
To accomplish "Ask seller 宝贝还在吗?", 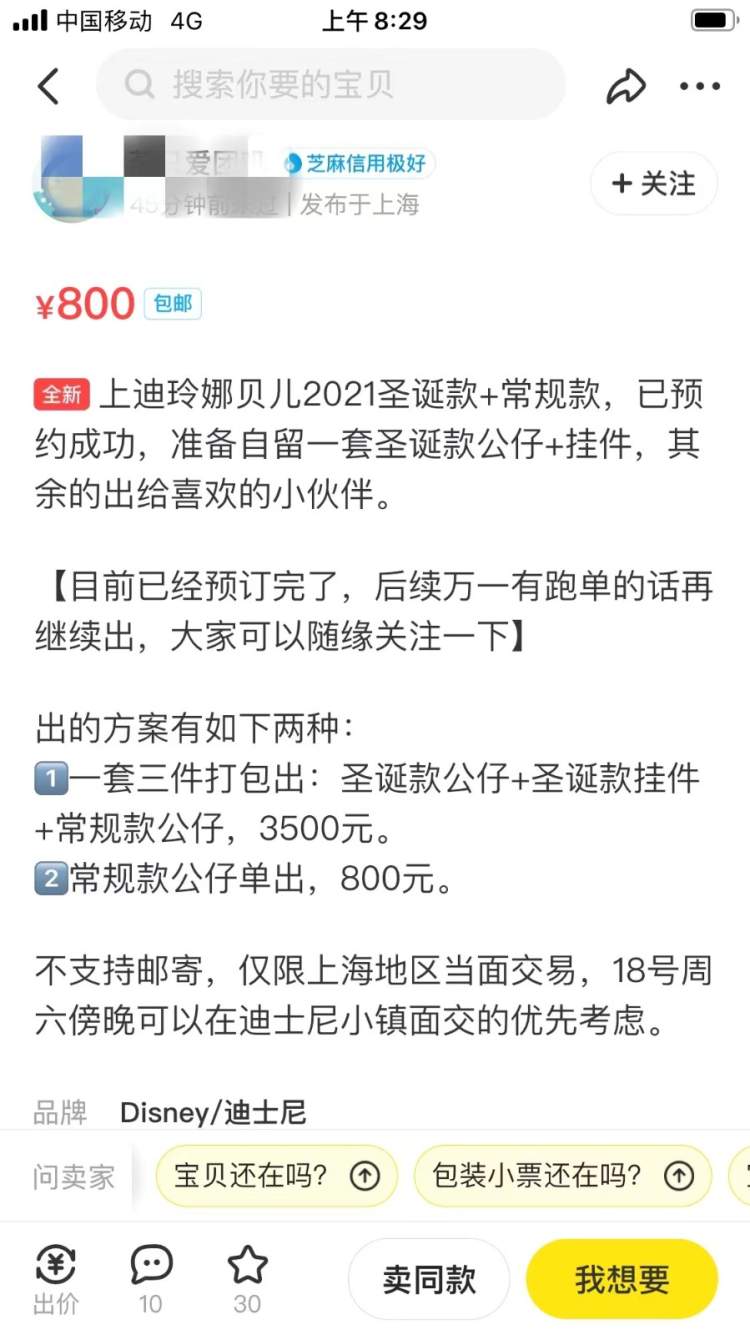I will pos(276,1176).
